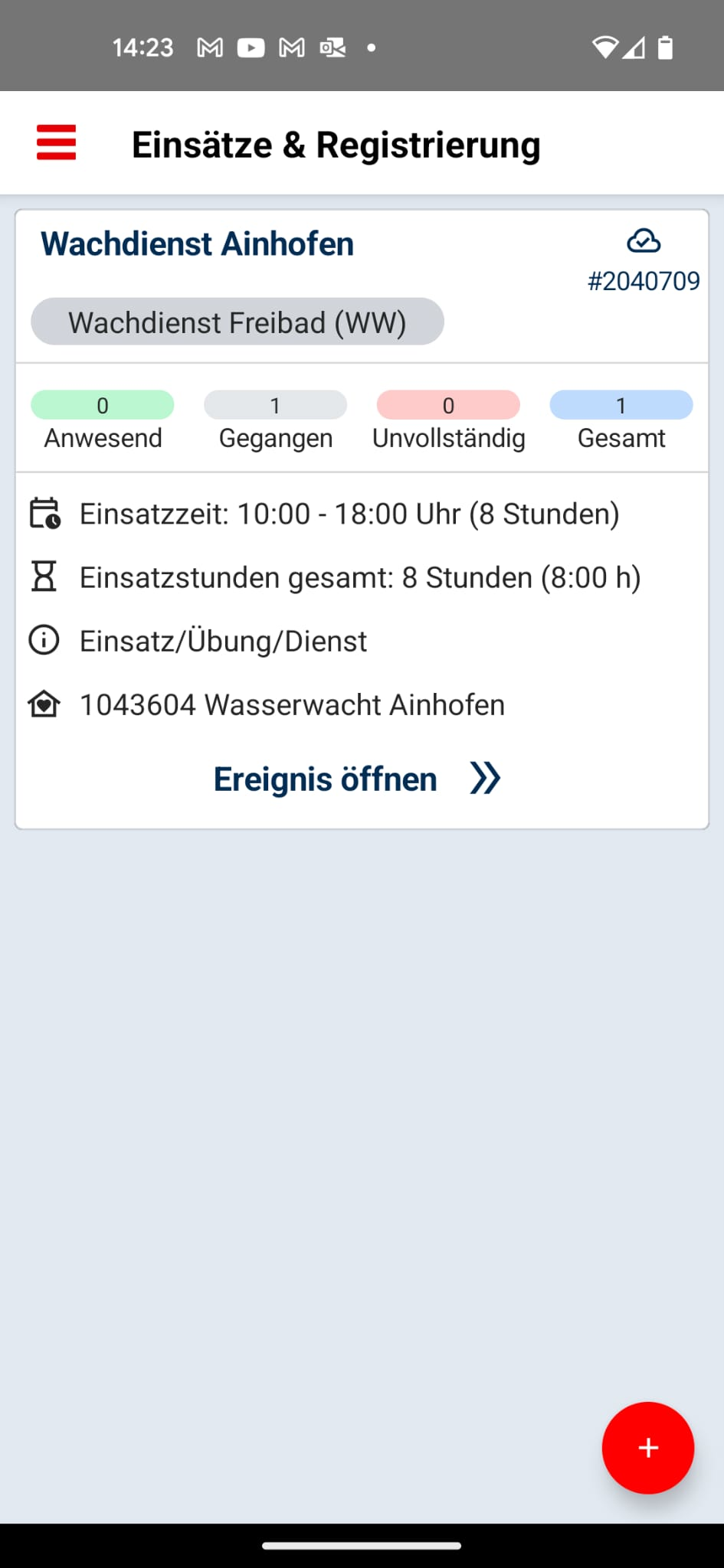Tap the house icon beside Wasserwacht Ainhofen
This screenshot has height=1568, width=724.
click(x=44, y=704)
